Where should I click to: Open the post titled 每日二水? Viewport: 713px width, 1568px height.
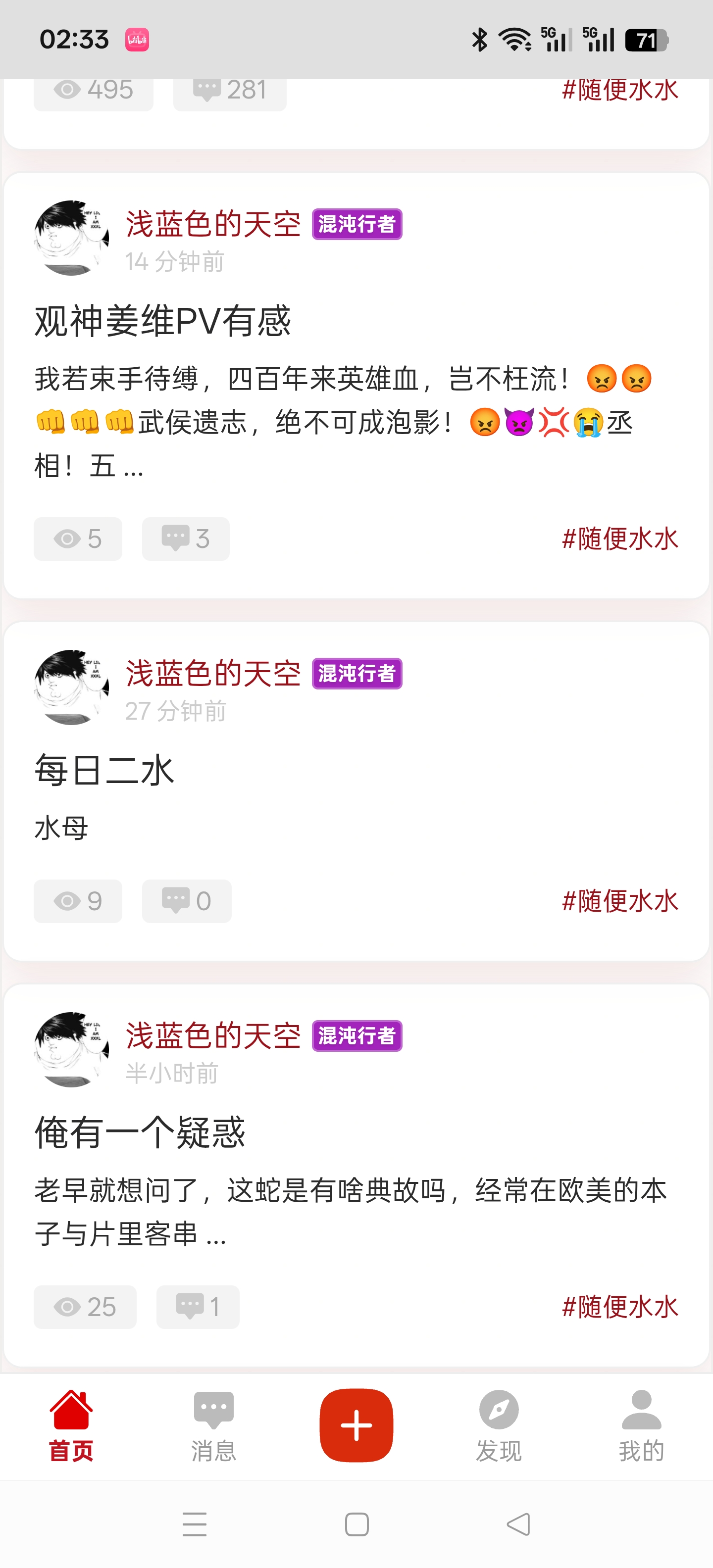105,771
